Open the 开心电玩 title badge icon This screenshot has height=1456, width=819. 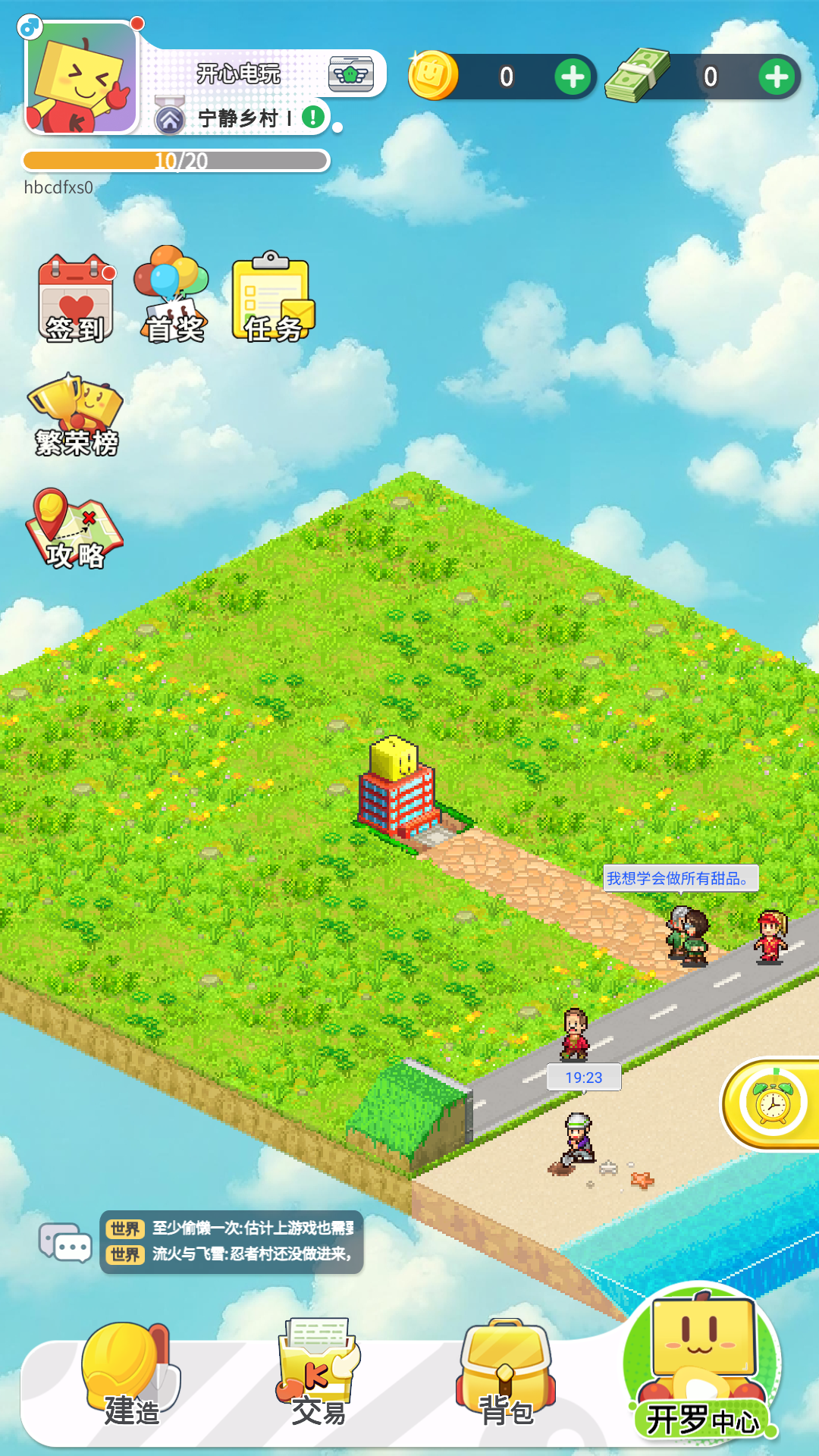(350, 74)
